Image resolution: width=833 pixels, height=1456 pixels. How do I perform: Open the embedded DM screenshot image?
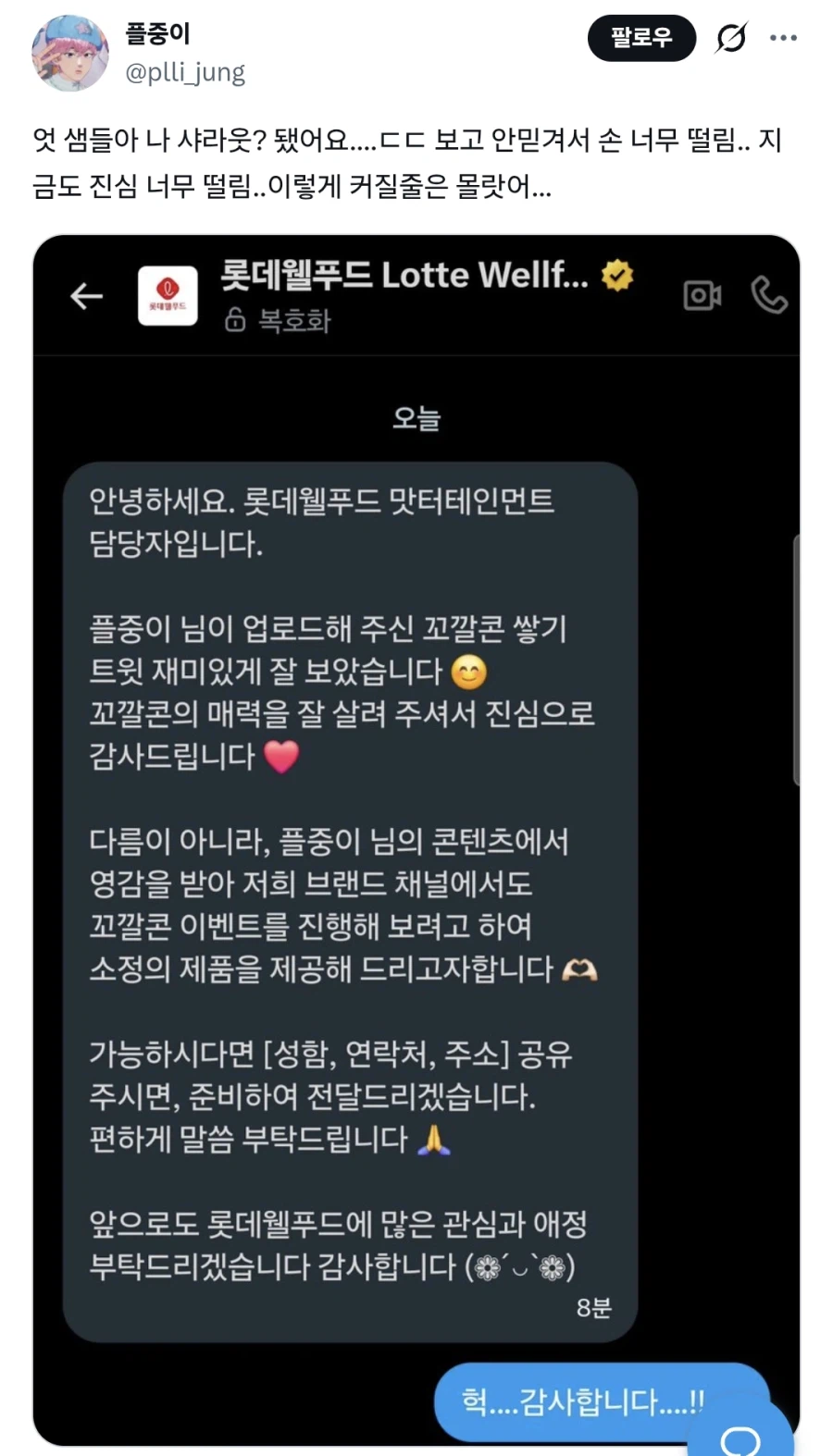click(x=416, y=833)
